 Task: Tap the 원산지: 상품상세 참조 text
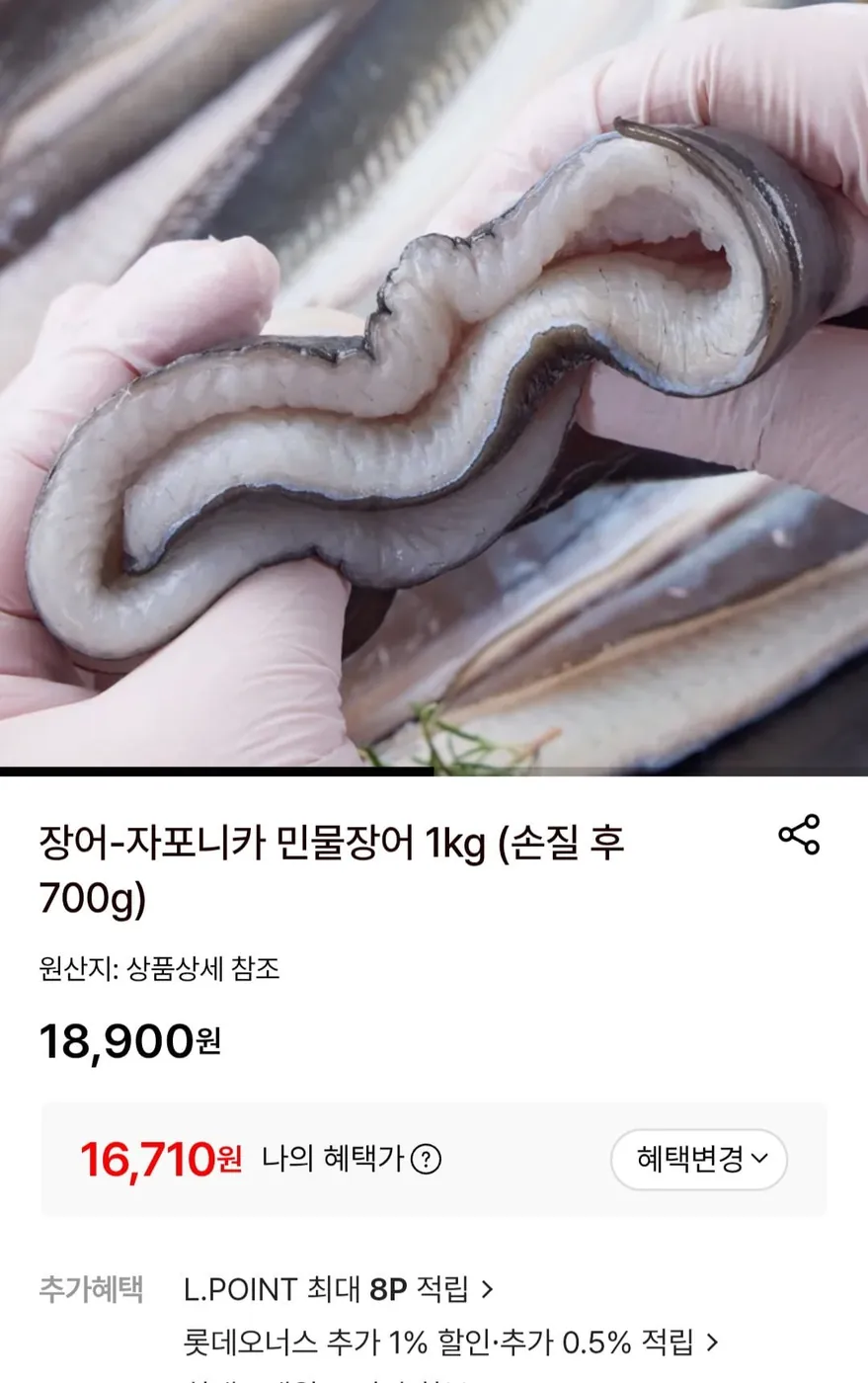160,970
